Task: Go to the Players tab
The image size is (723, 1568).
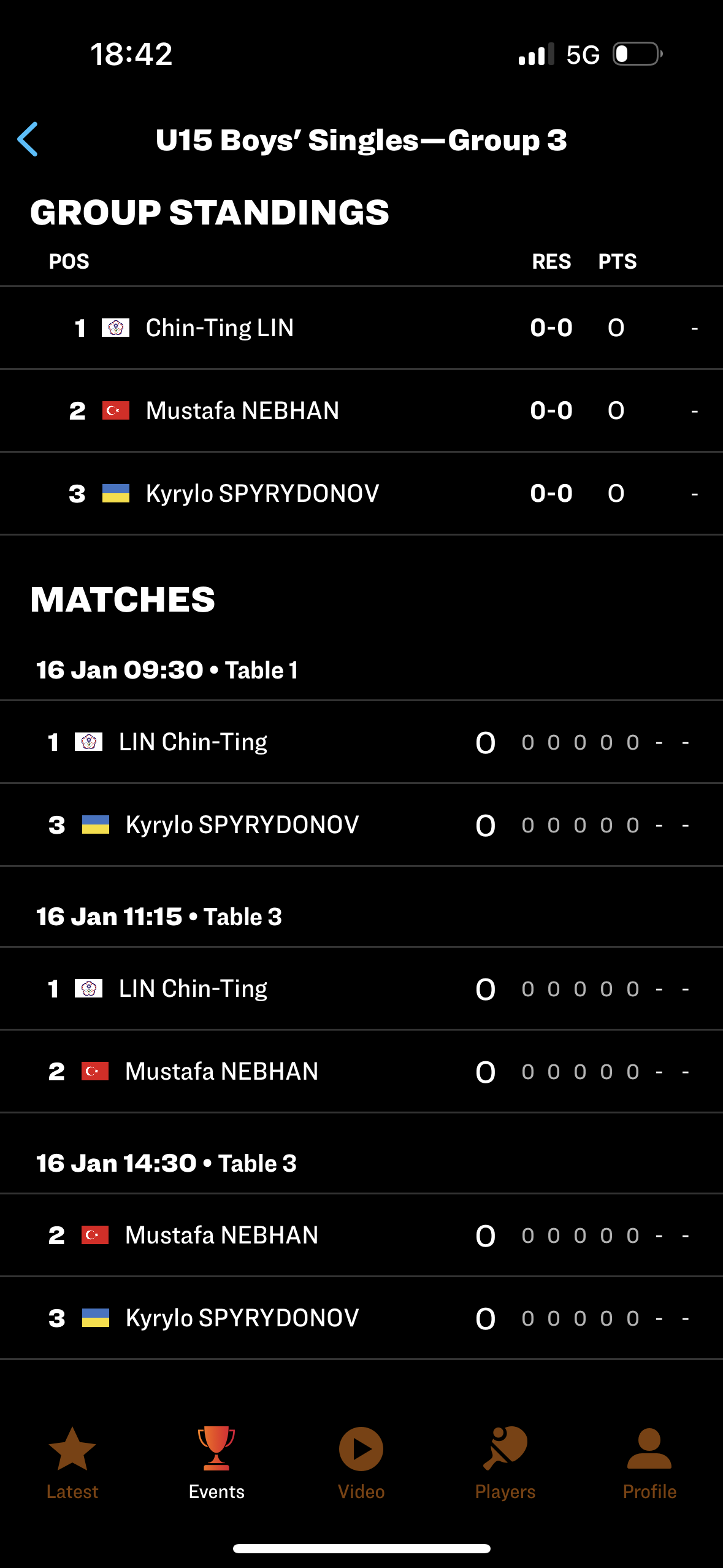Action: 505,1463
